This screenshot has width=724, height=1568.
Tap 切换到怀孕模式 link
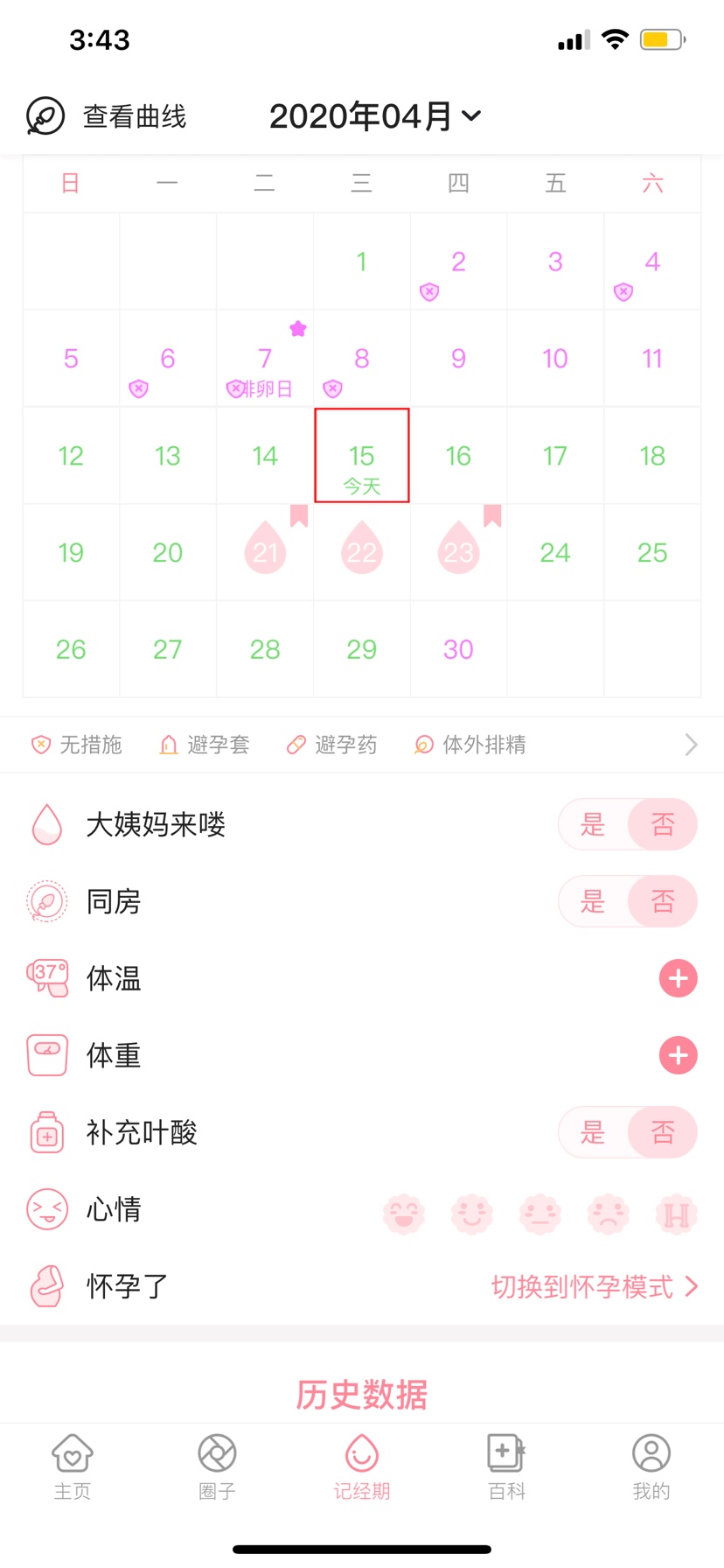(595, 1286)
